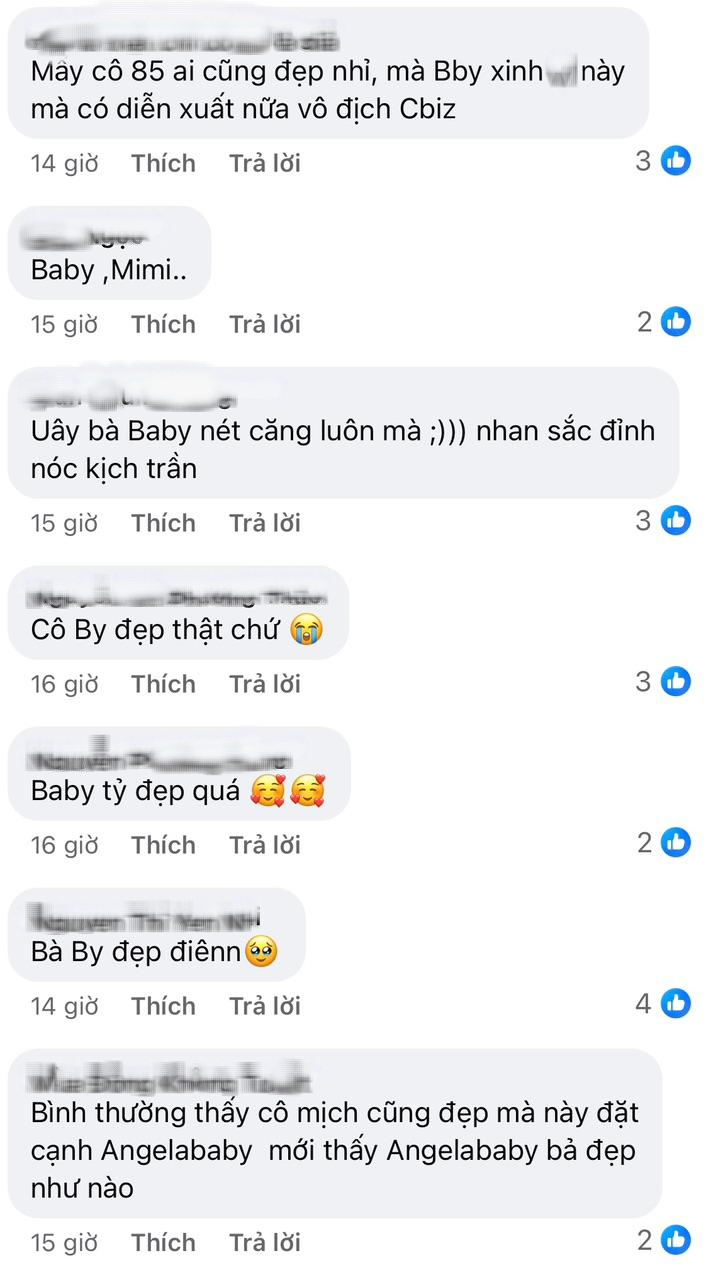Like the comment "Baby tỷ đẹp quá"

pos(163,845)
